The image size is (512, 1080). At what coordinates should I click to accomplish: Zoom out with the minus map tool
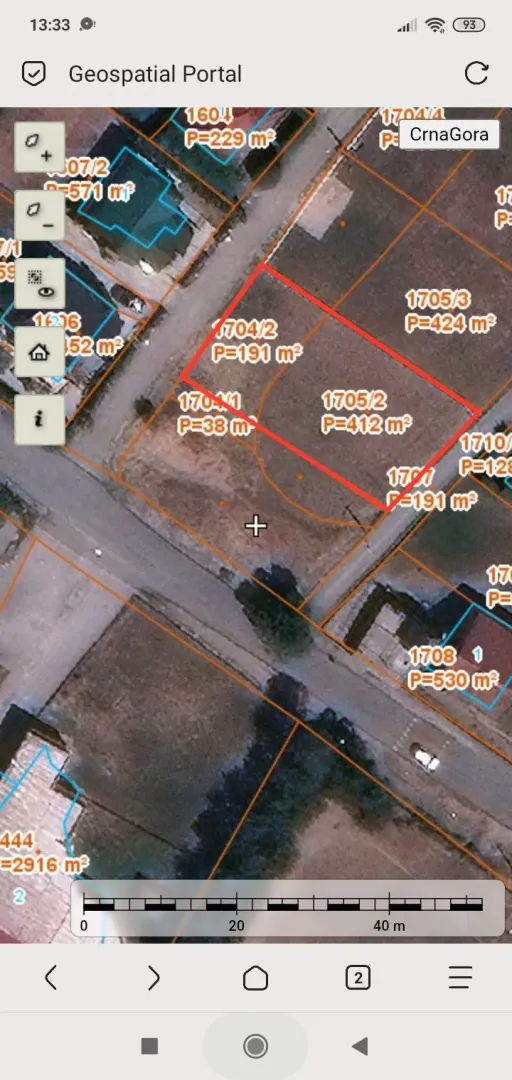pyautogui.click(x=39, y=215)
